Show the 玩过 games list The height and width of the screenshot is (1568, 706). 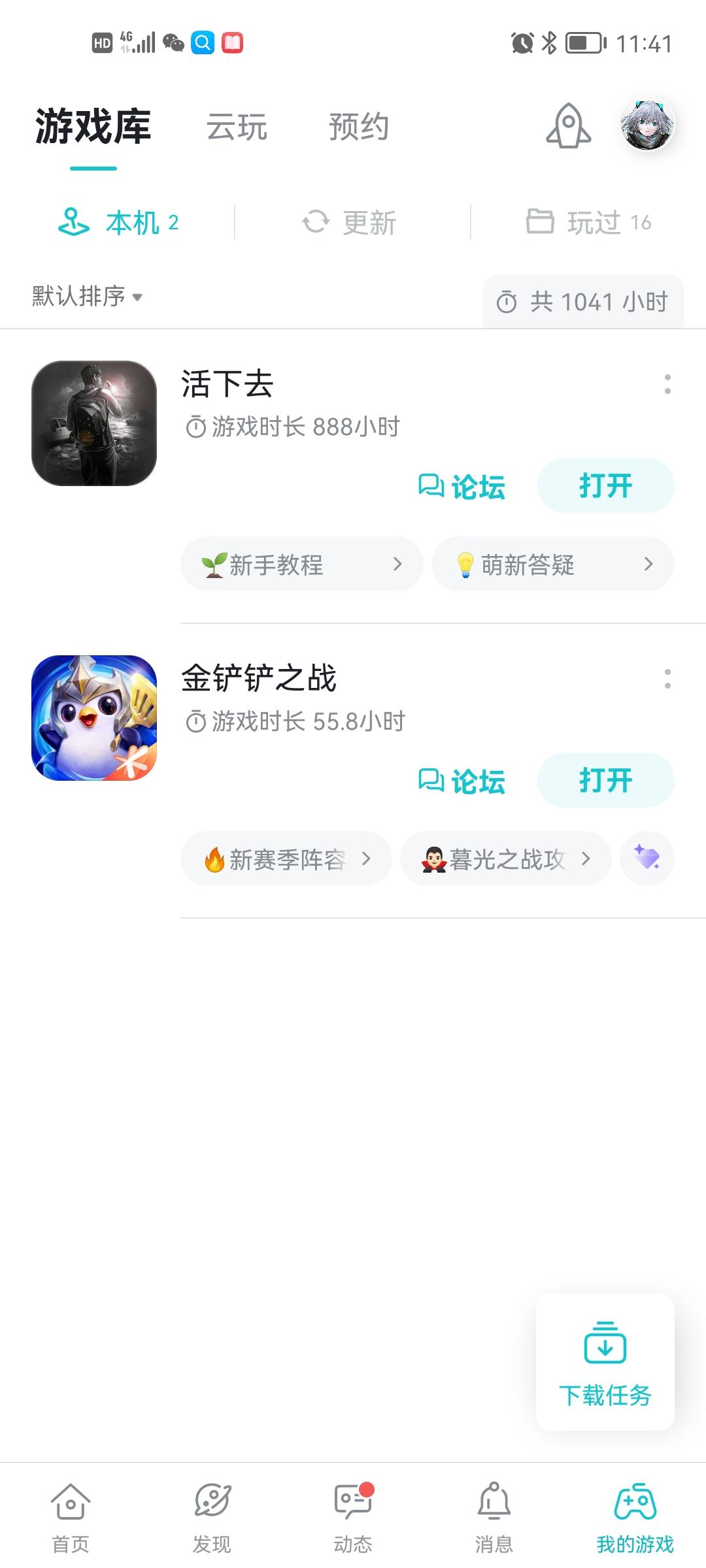tap(588, 223)
